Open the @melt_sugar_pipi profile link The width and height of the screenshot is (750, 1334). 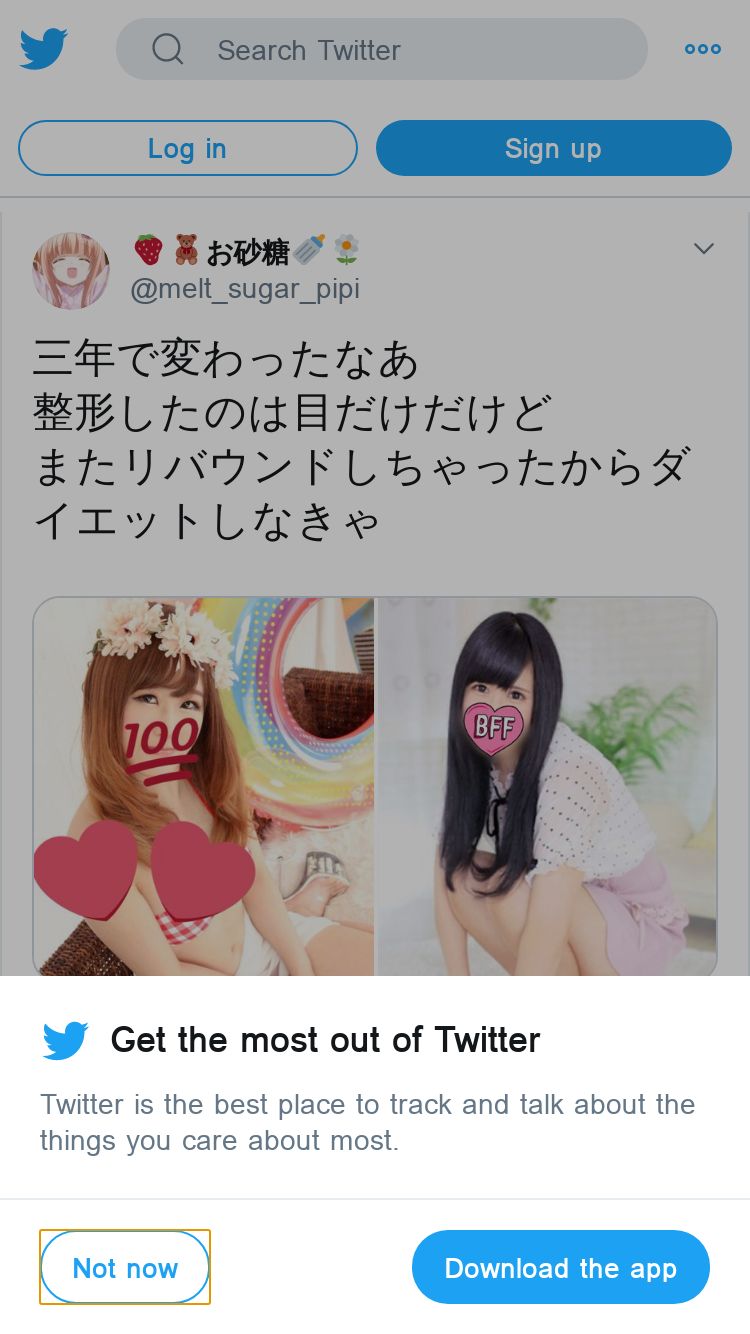[x=245, y=289]
